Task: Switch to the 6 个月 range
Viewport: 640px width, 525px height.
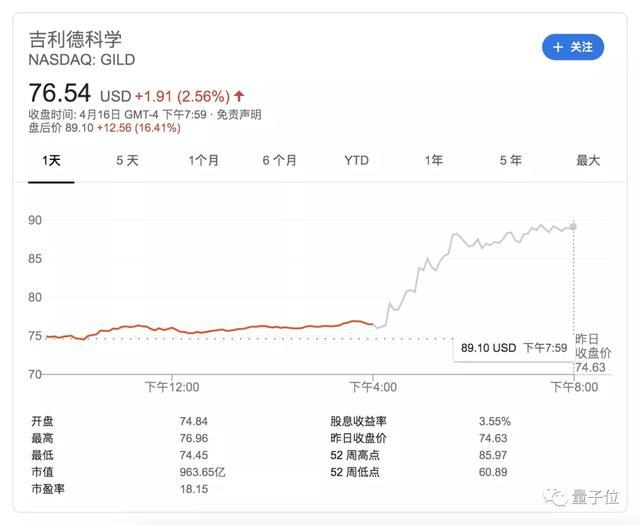Action: coord(280,160)
